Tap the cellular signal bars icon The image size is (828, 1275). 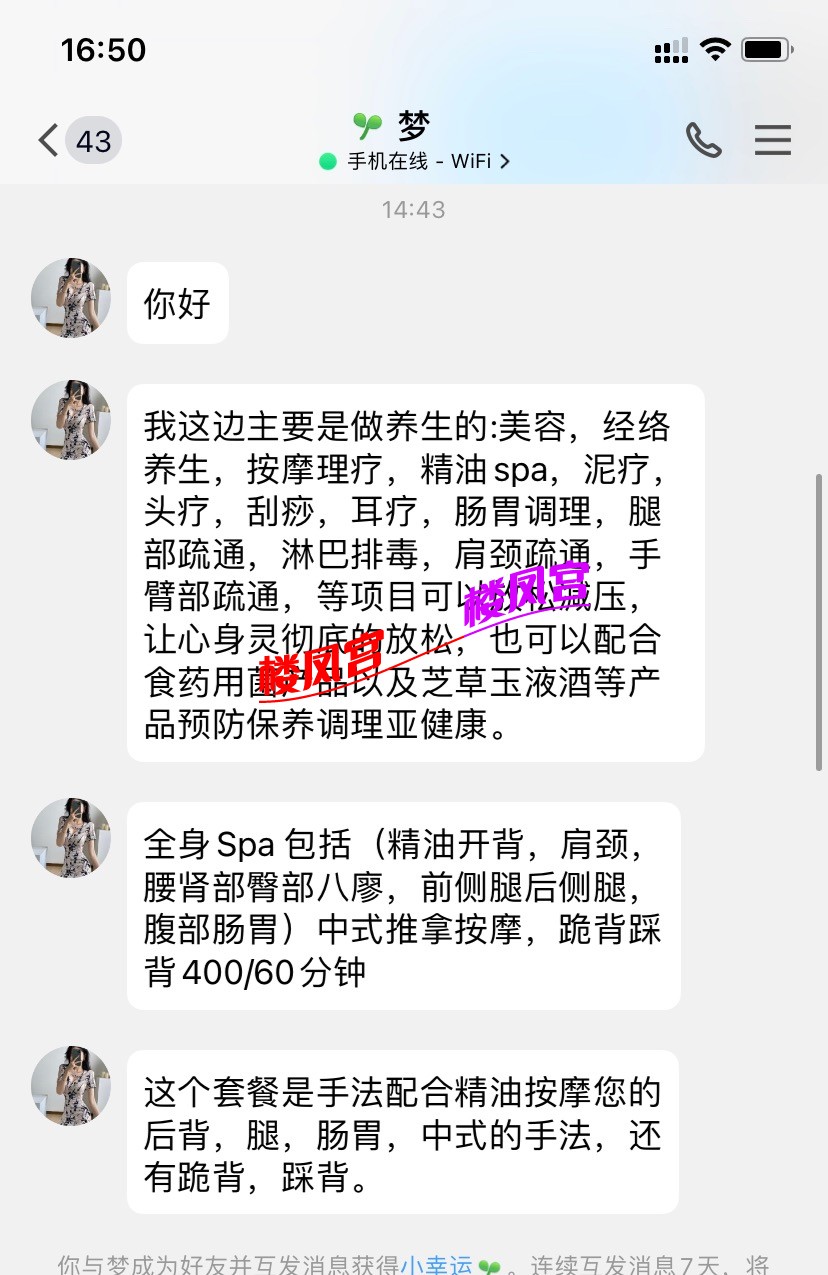point(670,48)
